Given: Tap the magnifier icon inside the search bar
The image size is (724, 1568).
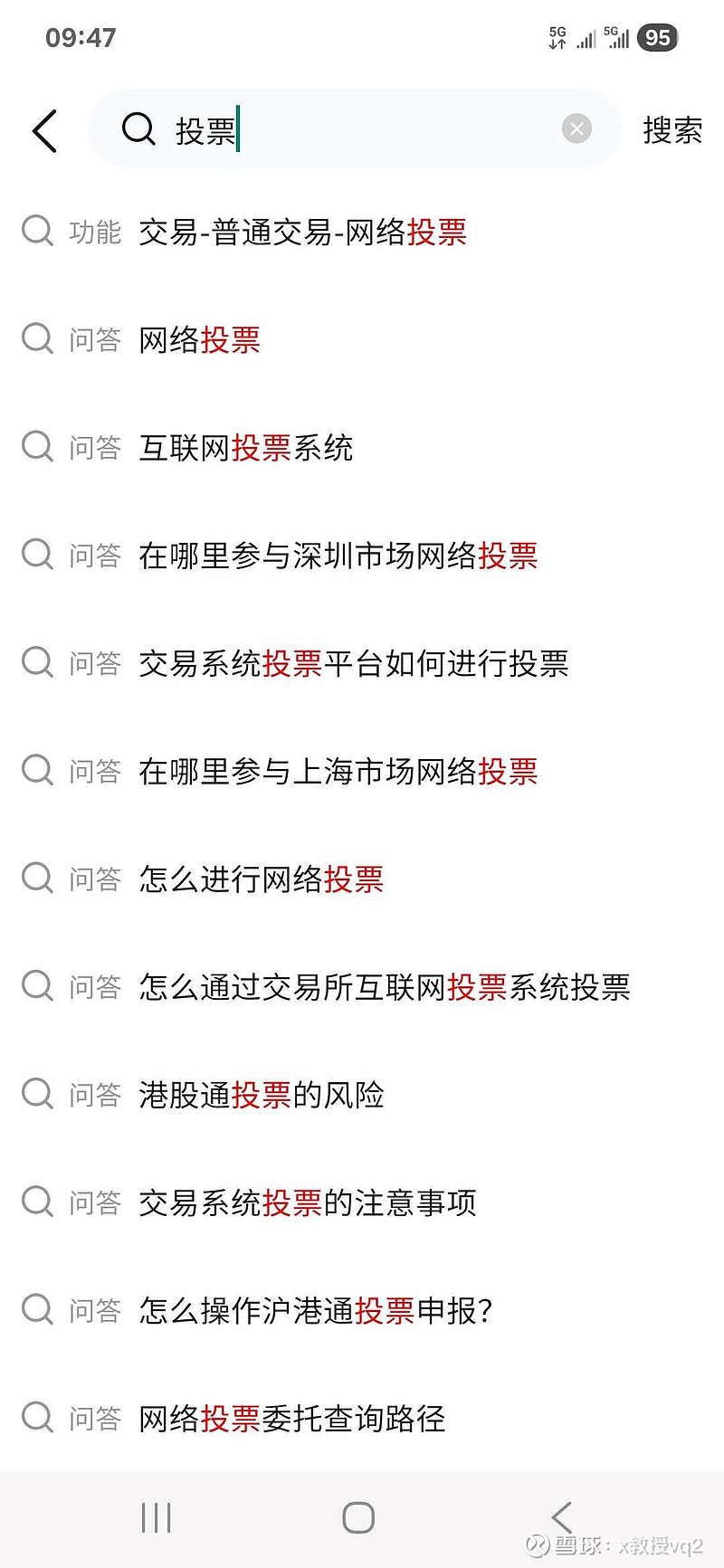Looking at the screenshot, I should coord(138,130).
